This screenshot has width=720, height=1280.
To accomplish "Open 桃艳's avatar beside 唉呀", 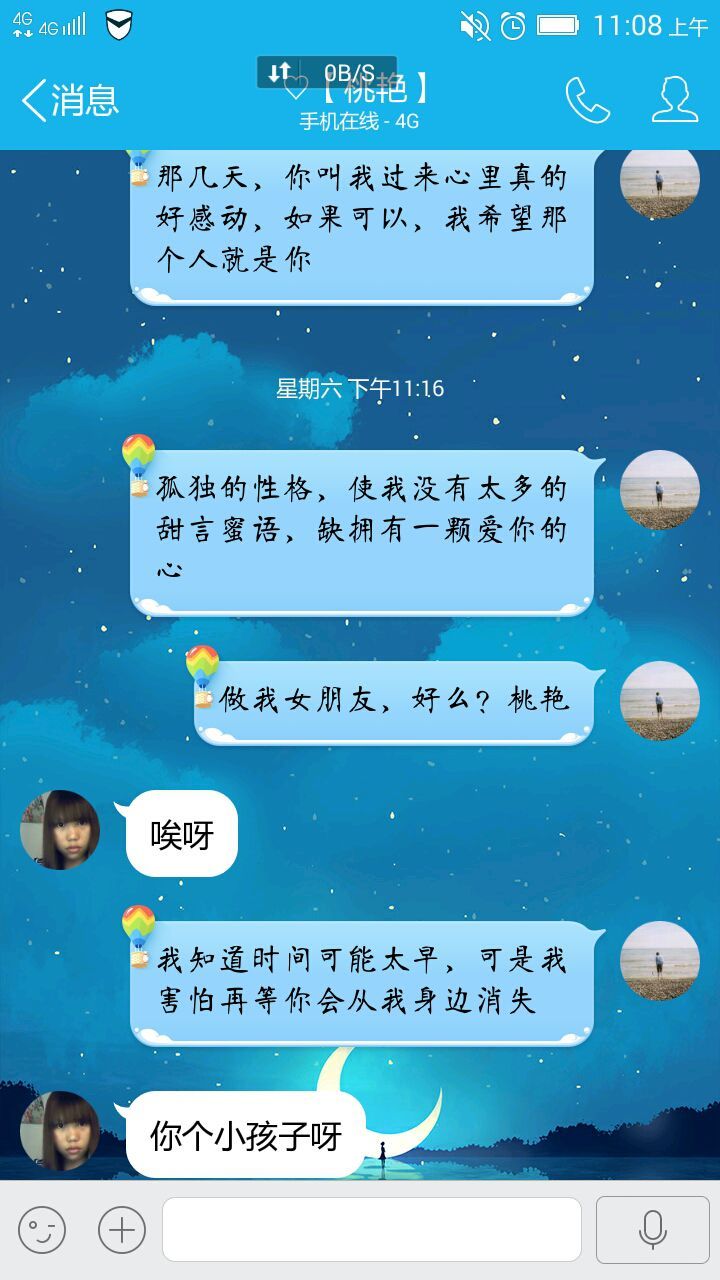I will [60, 830].
